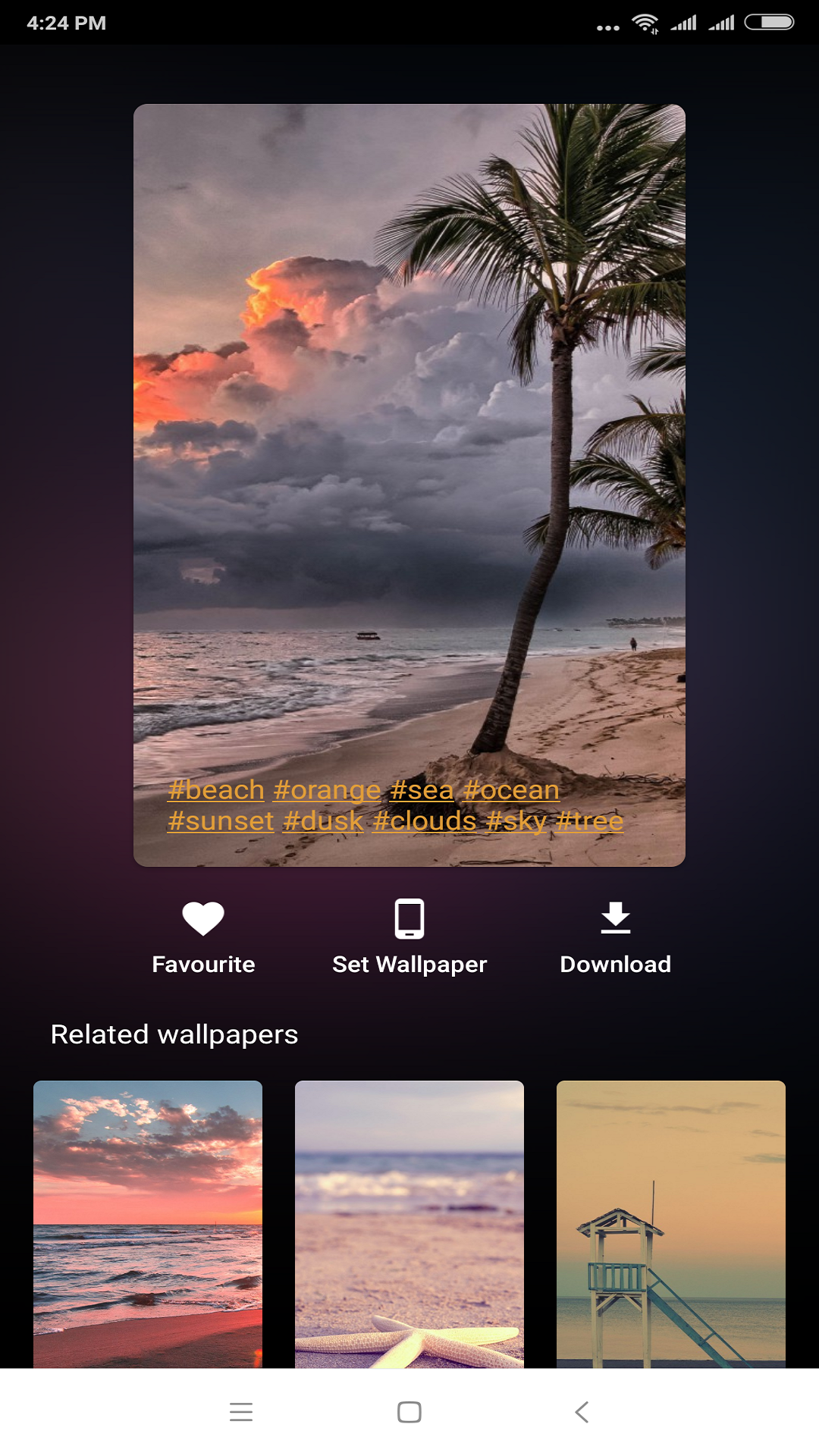The image size is (819, 1456).
Task: Mark this wallpaper as Favourite
Action: pos(203,937)
